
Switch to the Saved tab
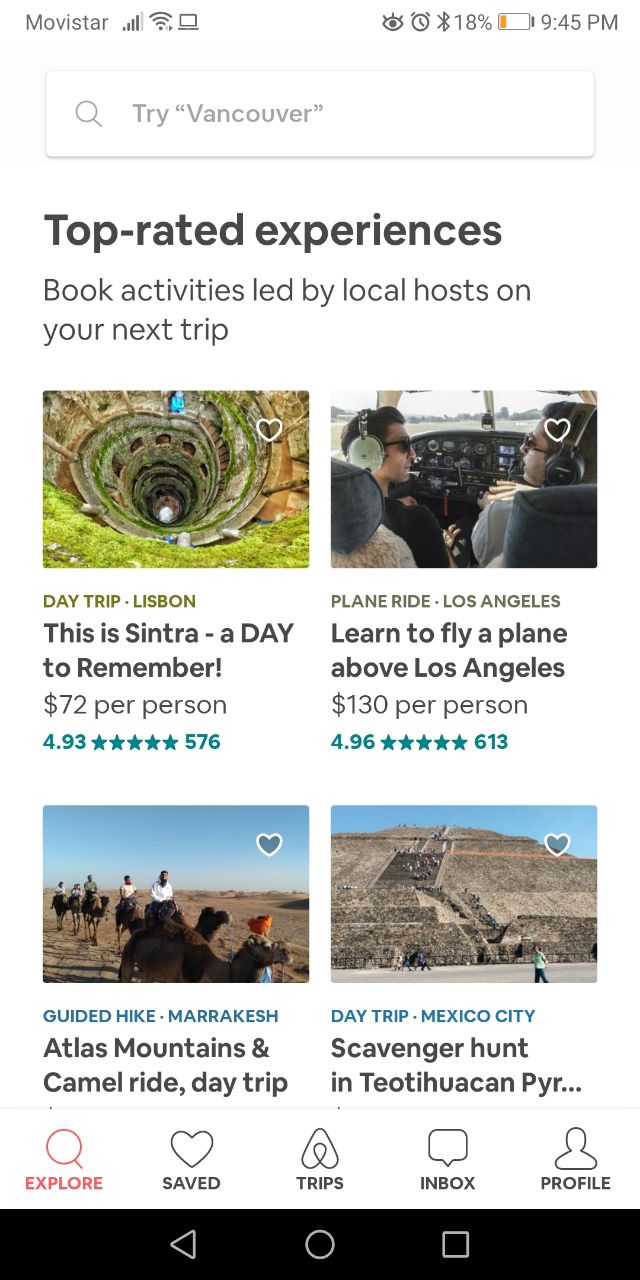[x=191, y=1159]
